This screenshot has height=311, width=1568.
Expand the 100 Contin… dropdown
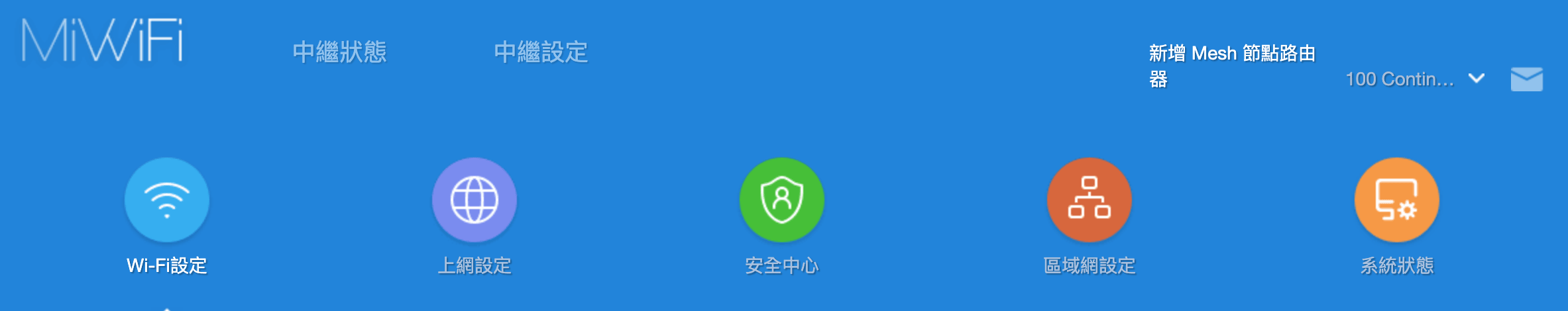click(1414, 79)
